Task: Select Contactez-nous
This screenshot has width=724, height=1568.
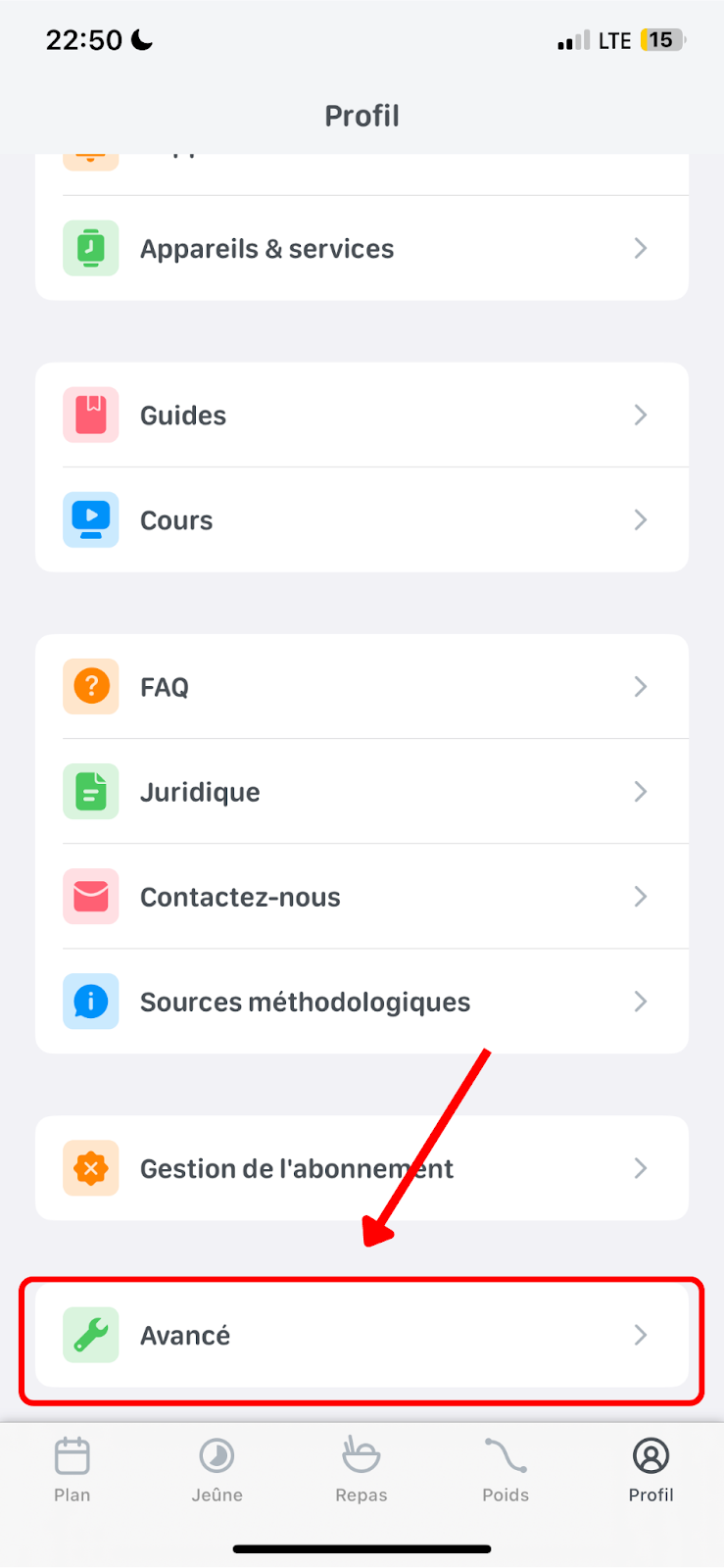Action: click(362, 897)
